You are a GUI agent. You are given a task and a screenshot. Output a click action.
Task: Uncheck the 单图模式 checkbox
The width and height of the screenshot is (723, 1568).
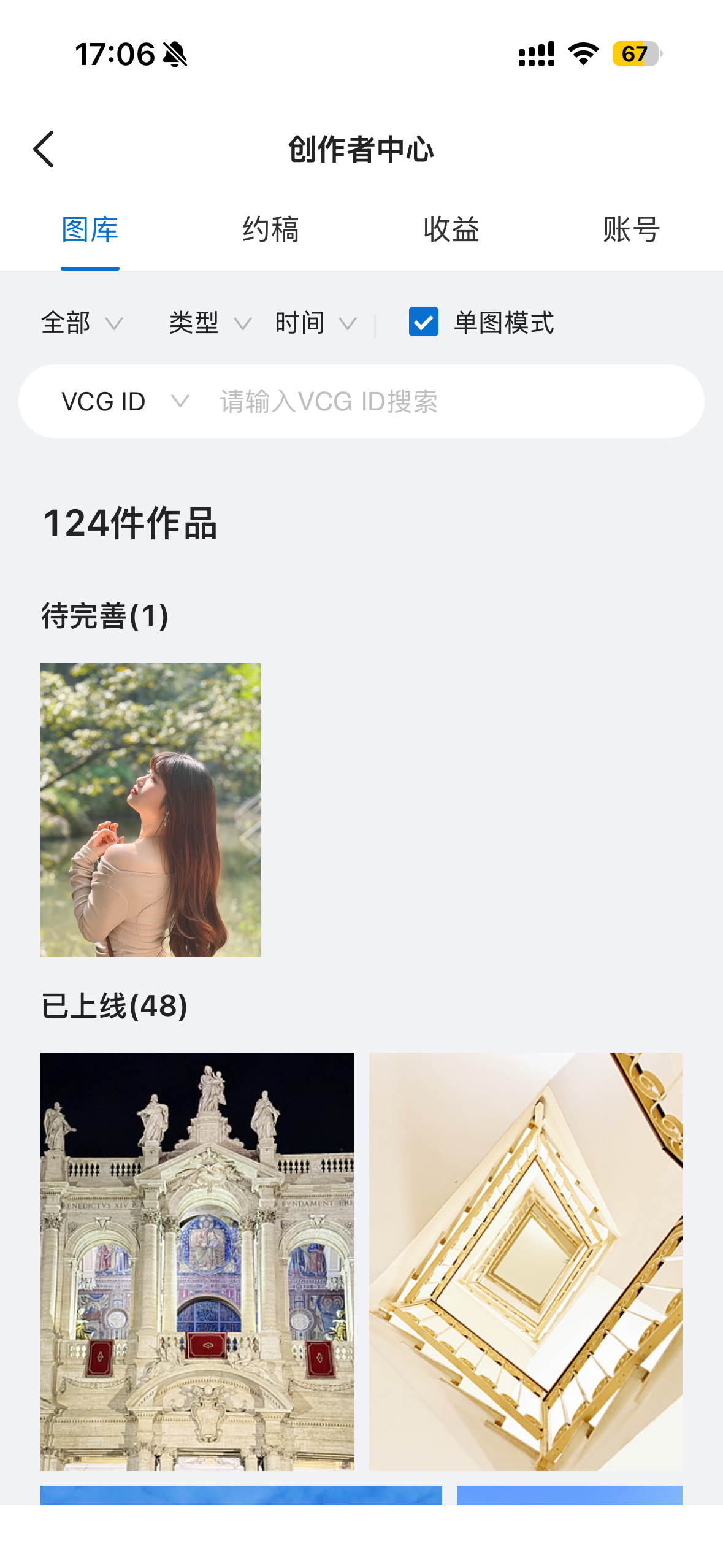(424, 322)
